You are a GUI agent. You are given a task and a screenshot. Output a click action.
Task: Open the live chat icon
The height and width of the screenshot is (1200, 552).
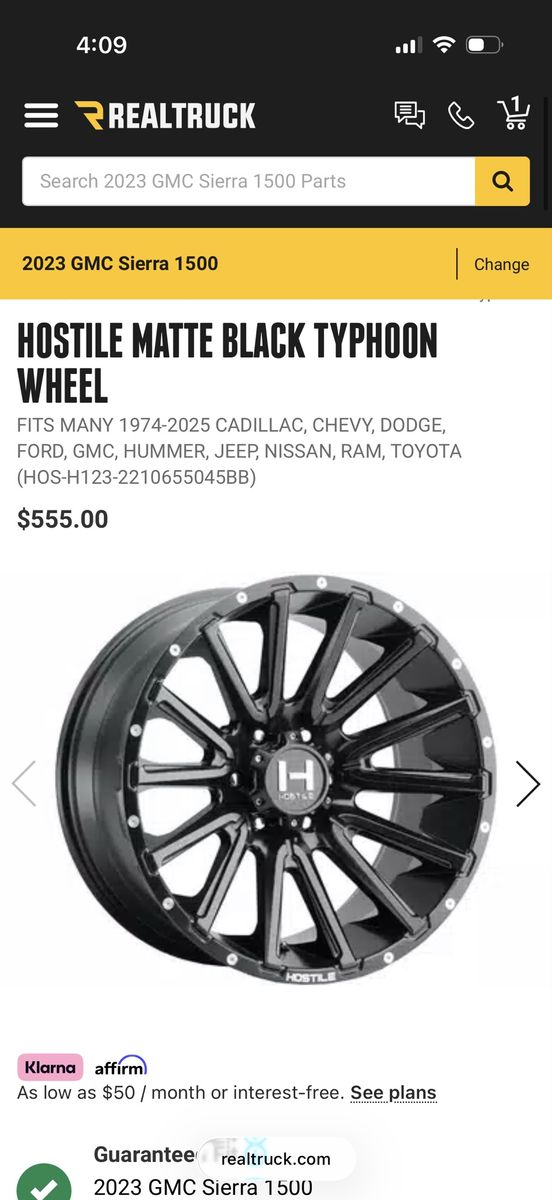click(410, 115)
